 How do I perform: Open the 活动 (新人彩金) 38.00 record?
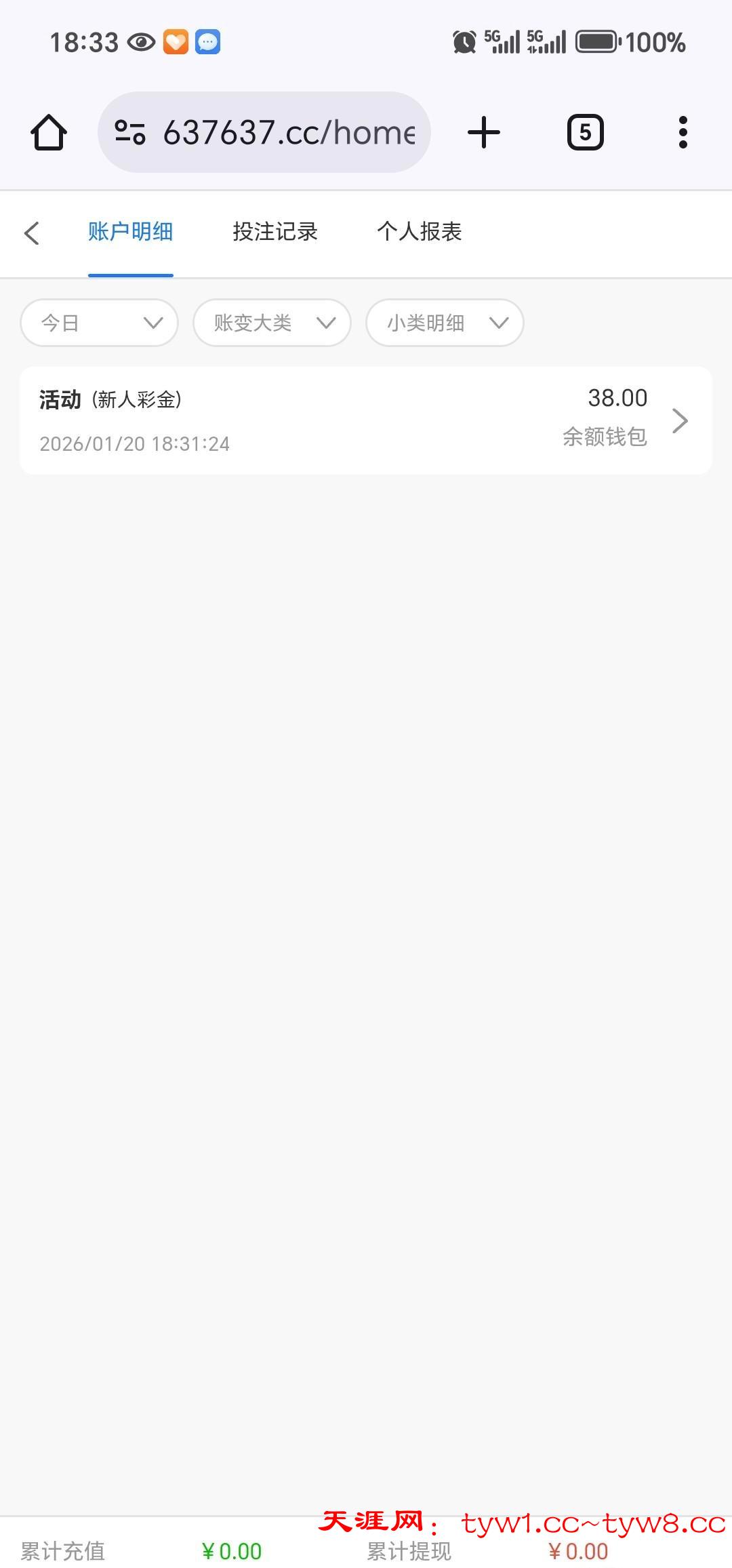(366, 420)
